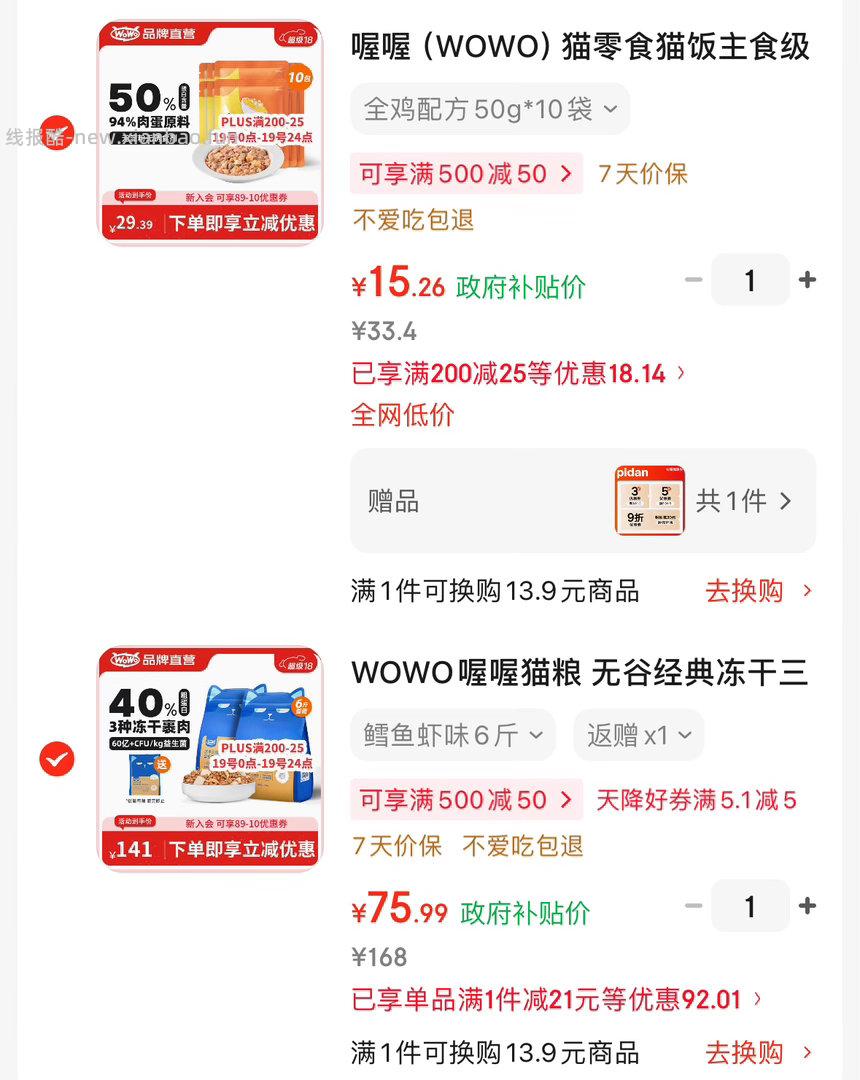Uncheck the selected WOWO 猫粮 item checkbox
This screenshot has width=860, height=1080.
(57, 760)
